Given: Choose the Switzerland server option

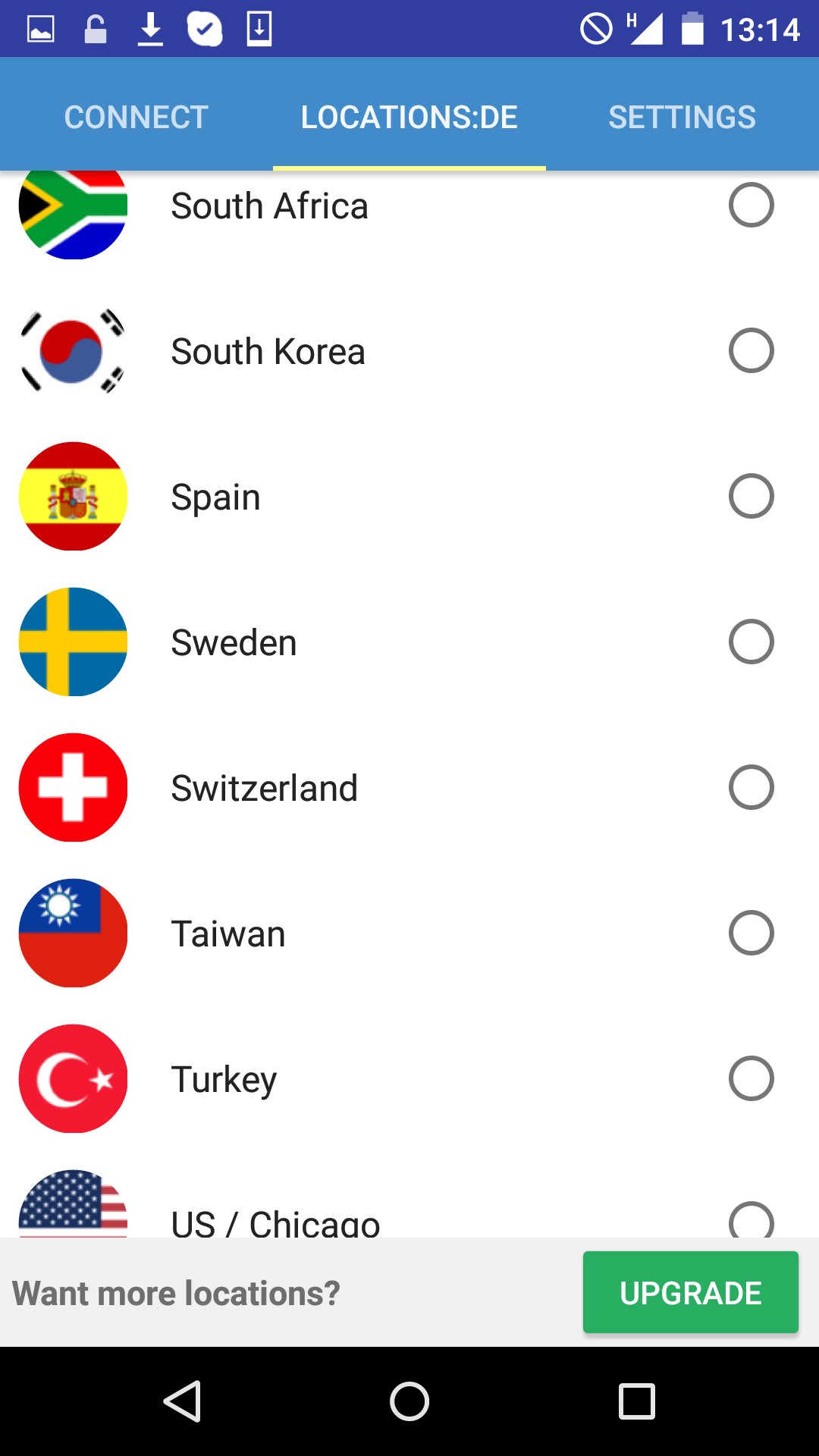Looking at the screenshot, I should click(751, 787).
